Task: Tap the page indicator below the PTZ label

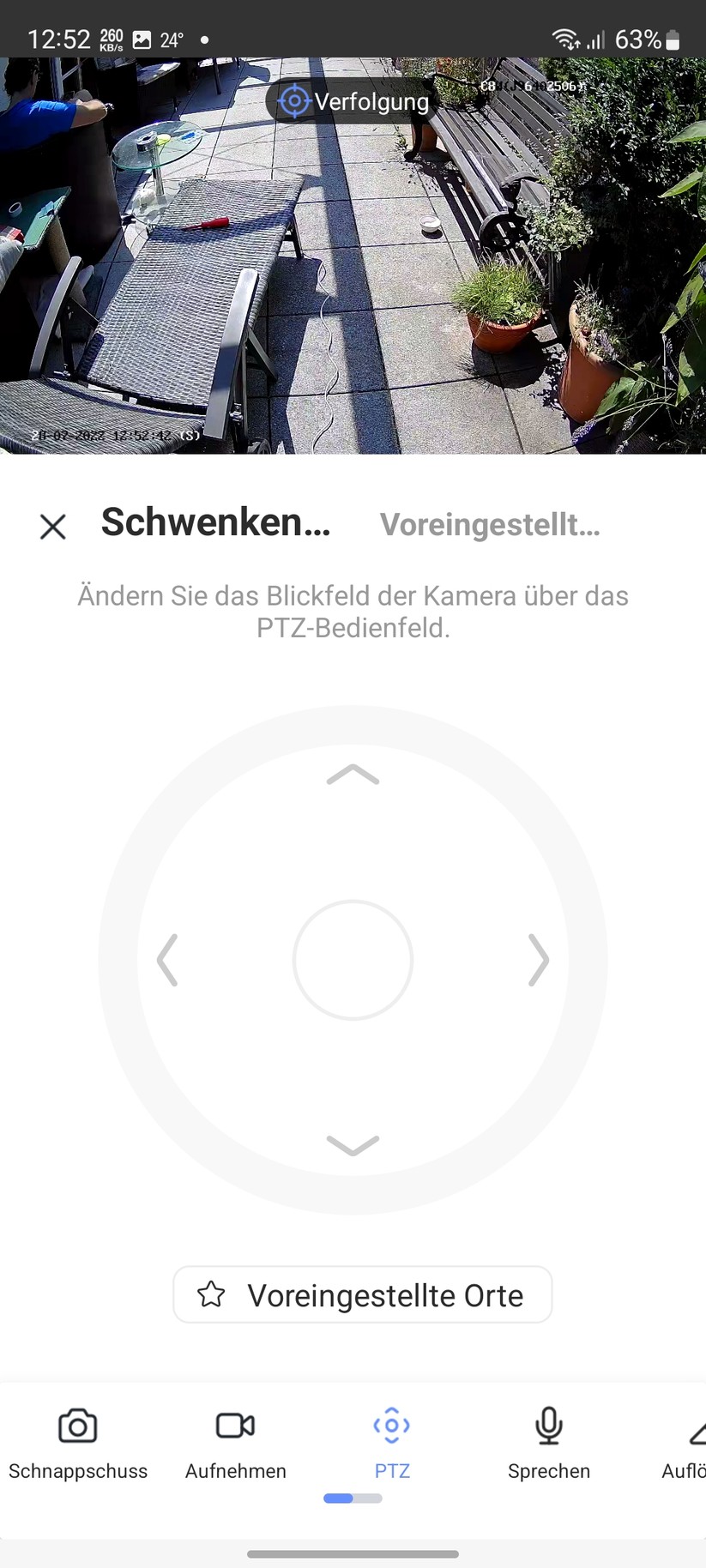Action: pyautogui.click(x=352, y=1498)
